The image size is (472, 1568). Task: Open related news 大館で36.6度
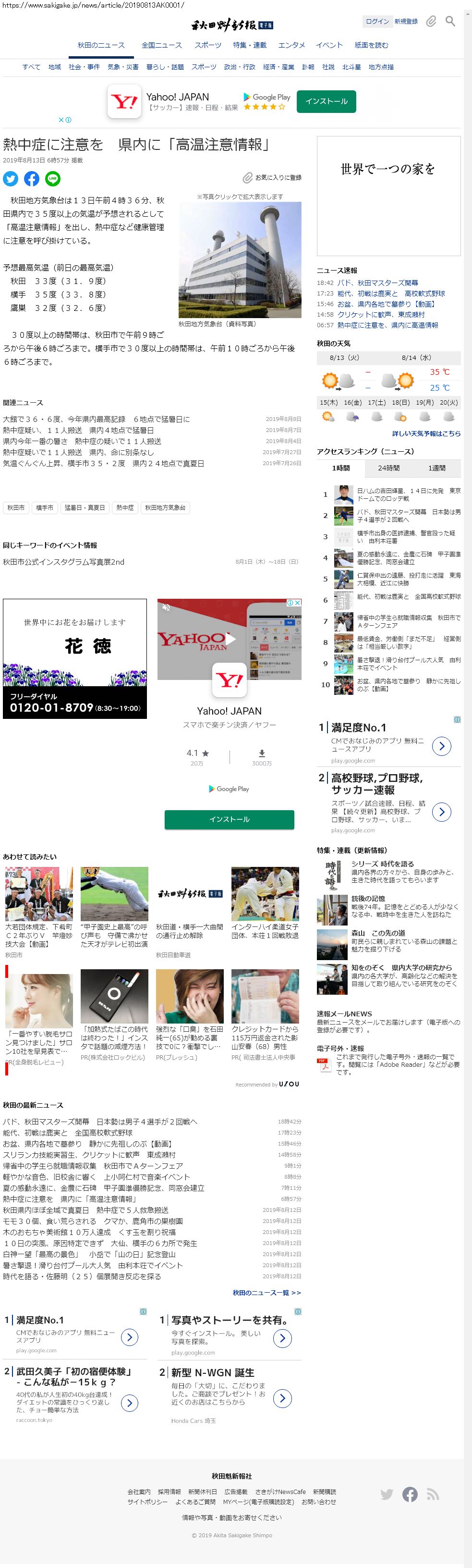pyautogui.click(x=96, y=420)
